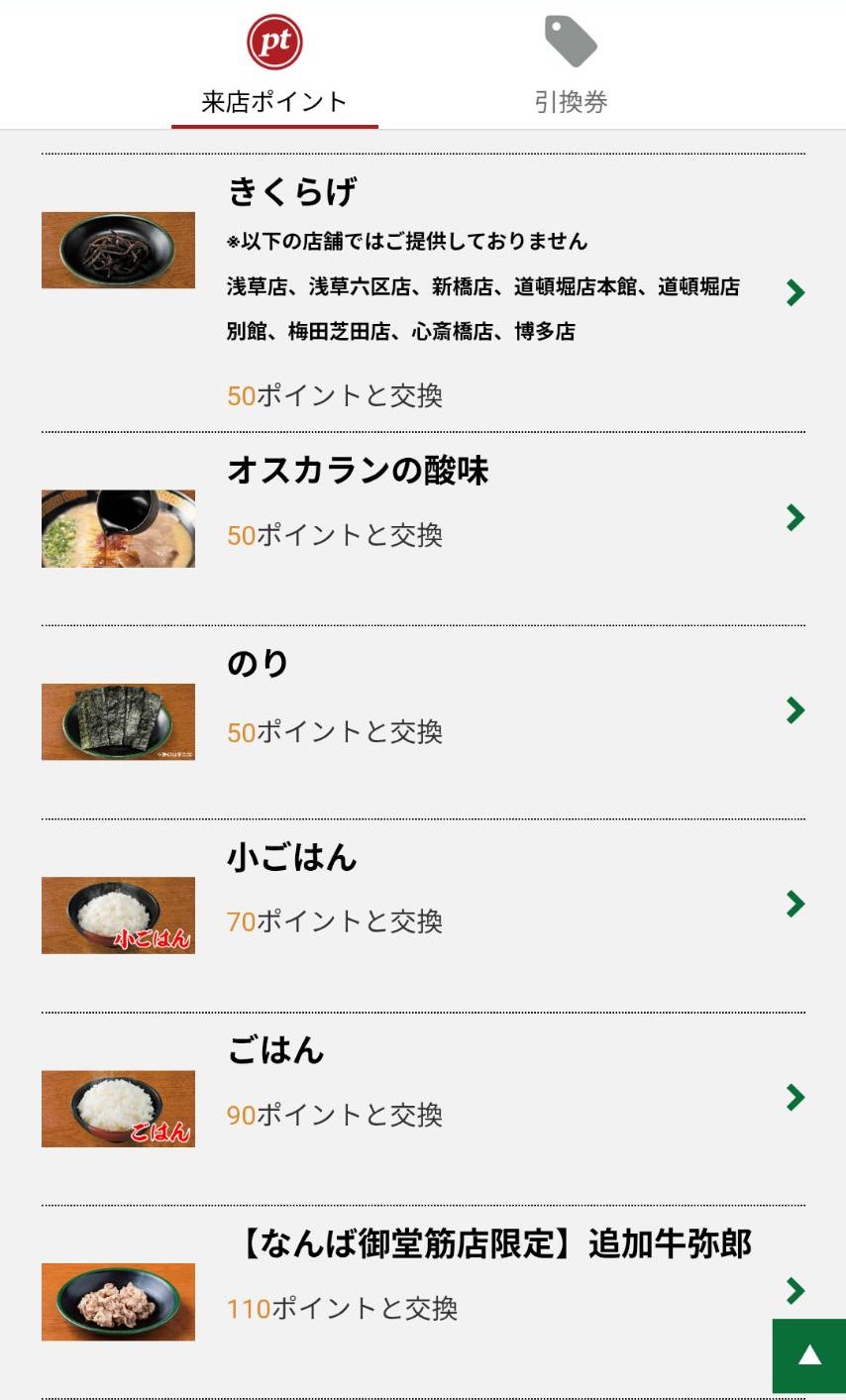Select the オスカランの酸味 reward
The width and height of the screenshot is (846, 1400).
coord(423,517)
